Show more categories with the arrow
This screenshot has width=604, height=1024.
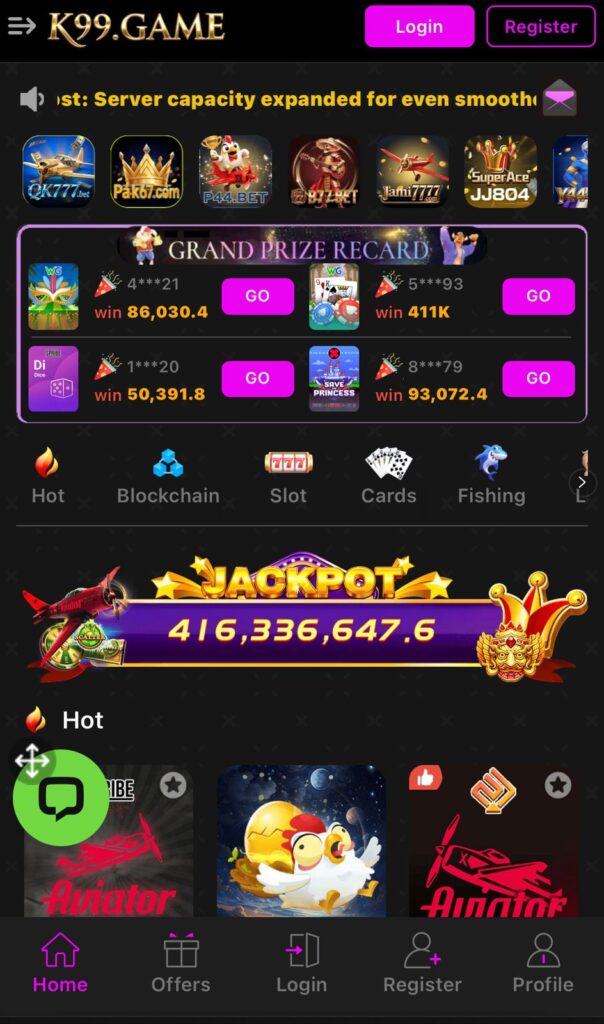pyautogui.click(x=582, y=483)
